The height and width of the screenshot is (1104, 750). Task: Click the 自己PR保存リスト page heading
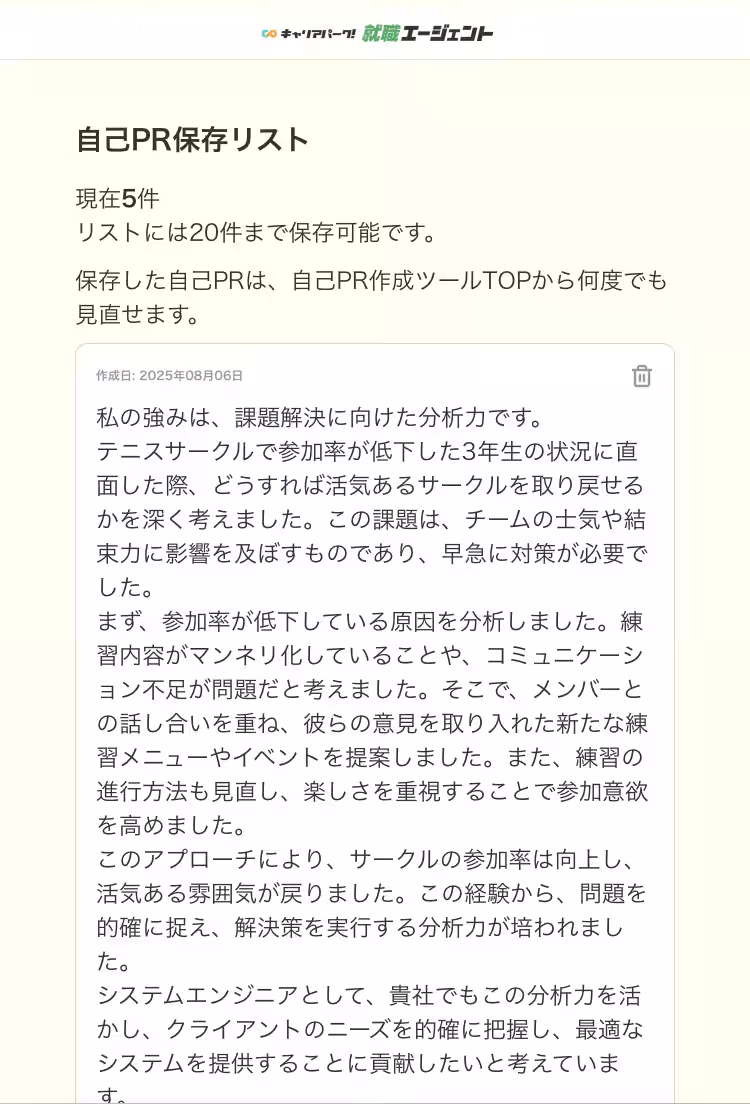(191, 141)
